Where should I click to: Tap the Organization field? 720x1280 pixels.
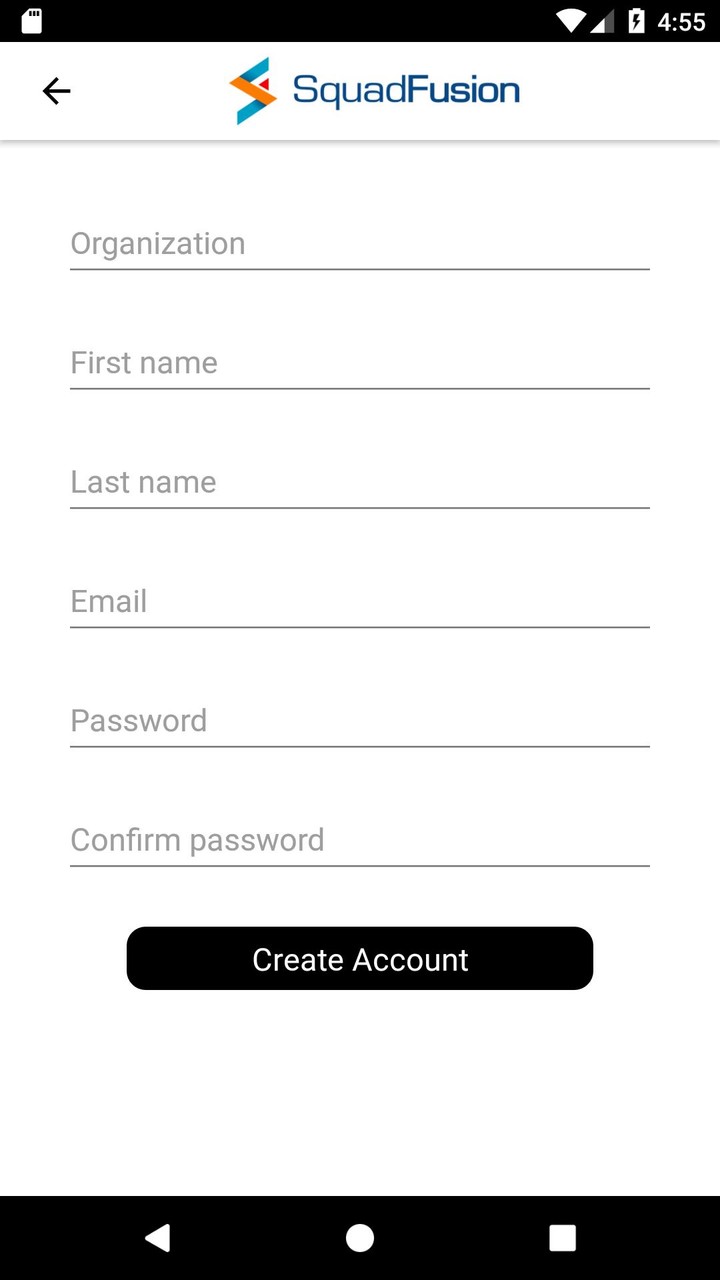click(360, 244)
